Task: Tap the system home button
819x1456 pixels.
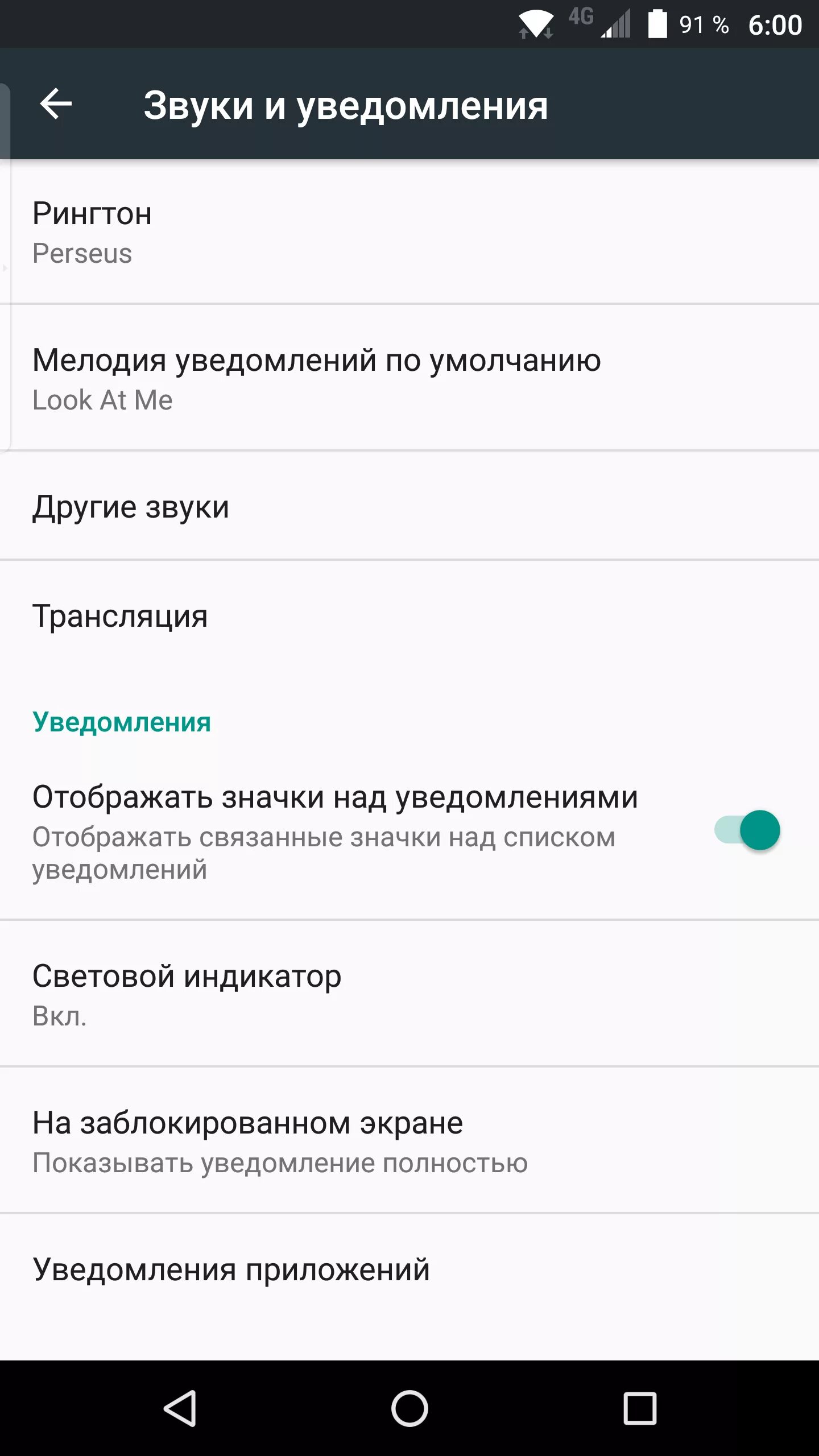Action: point(409,1408)
